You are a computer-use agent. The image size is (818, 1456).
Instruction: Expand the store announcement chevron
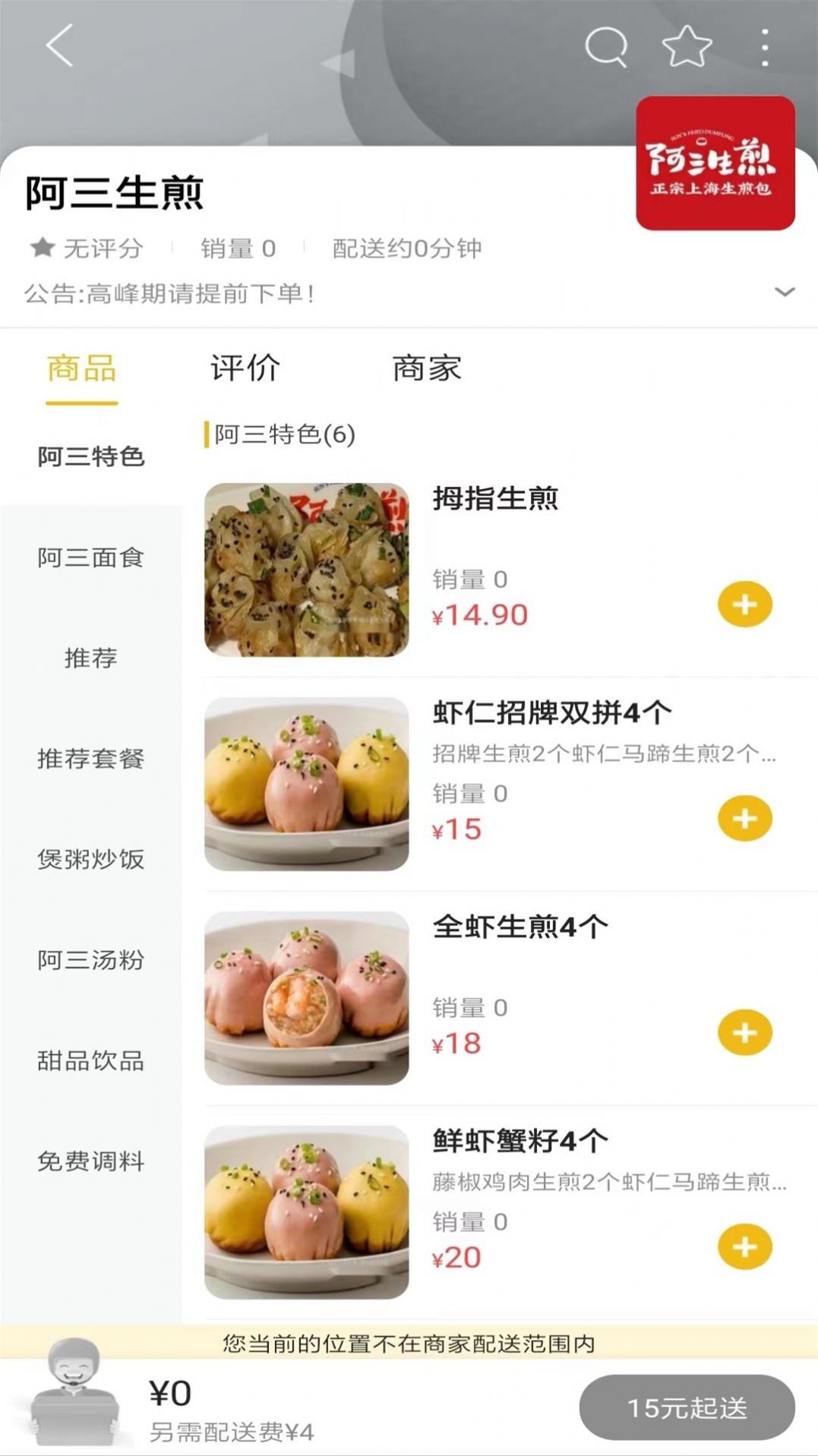point(785,292)
